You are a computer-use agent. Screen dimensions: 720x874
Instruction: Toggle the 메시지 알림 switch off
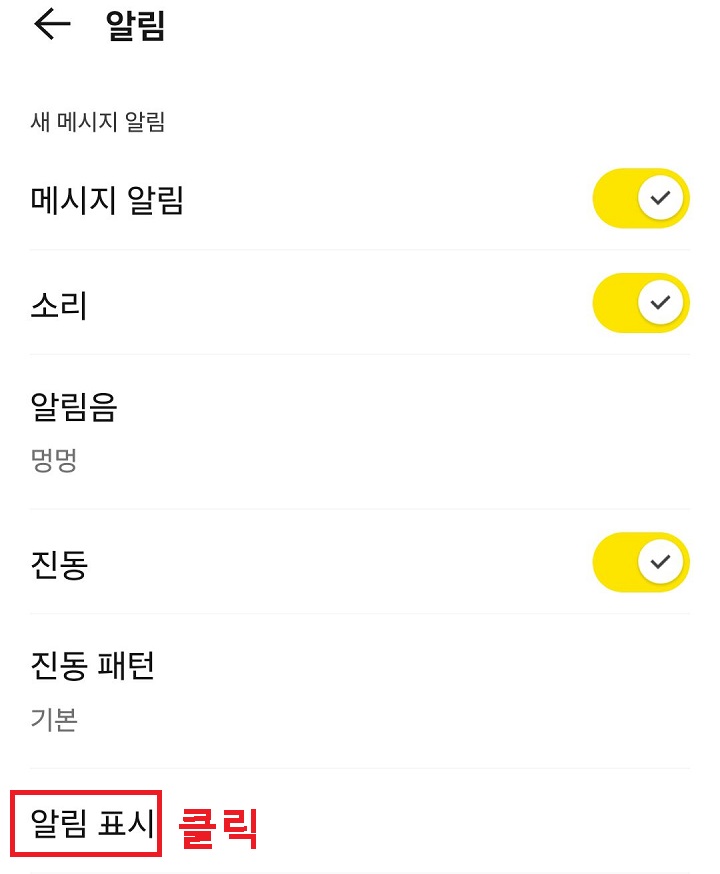[641, 198]
